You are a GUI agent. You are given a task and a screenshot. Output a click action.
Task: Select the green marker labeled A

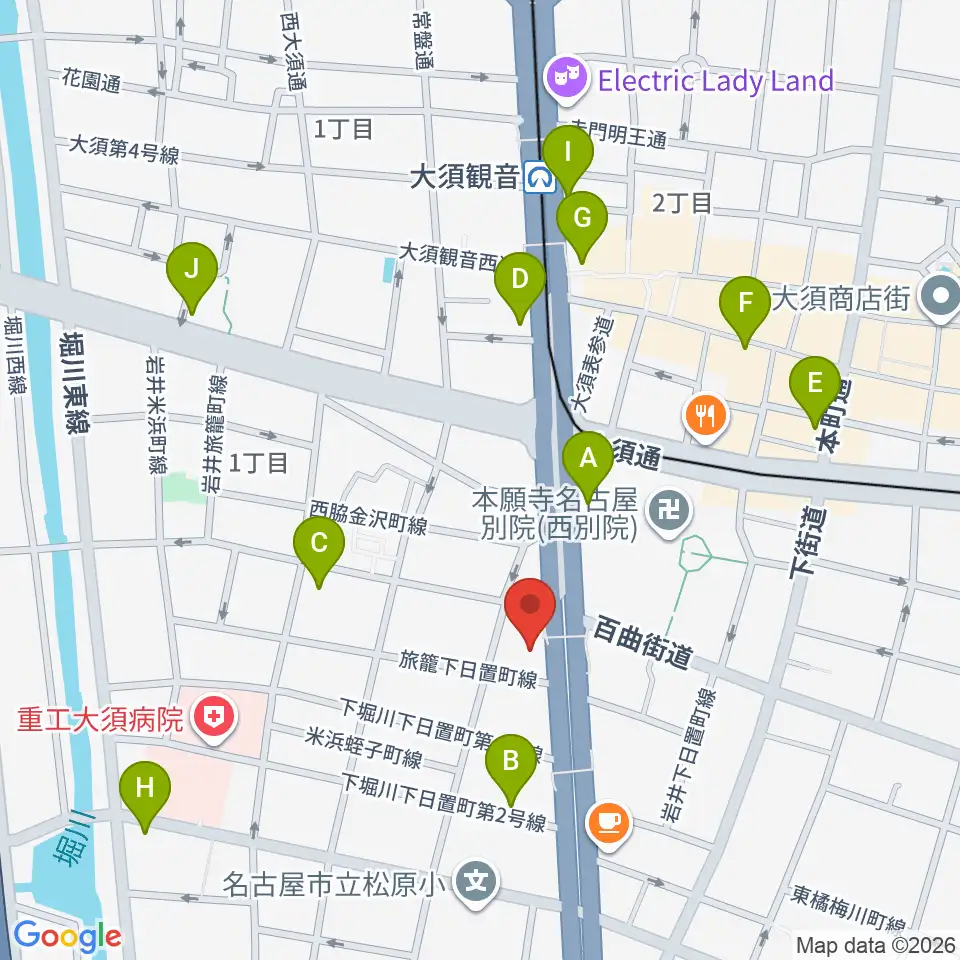(x=588, y=467)
